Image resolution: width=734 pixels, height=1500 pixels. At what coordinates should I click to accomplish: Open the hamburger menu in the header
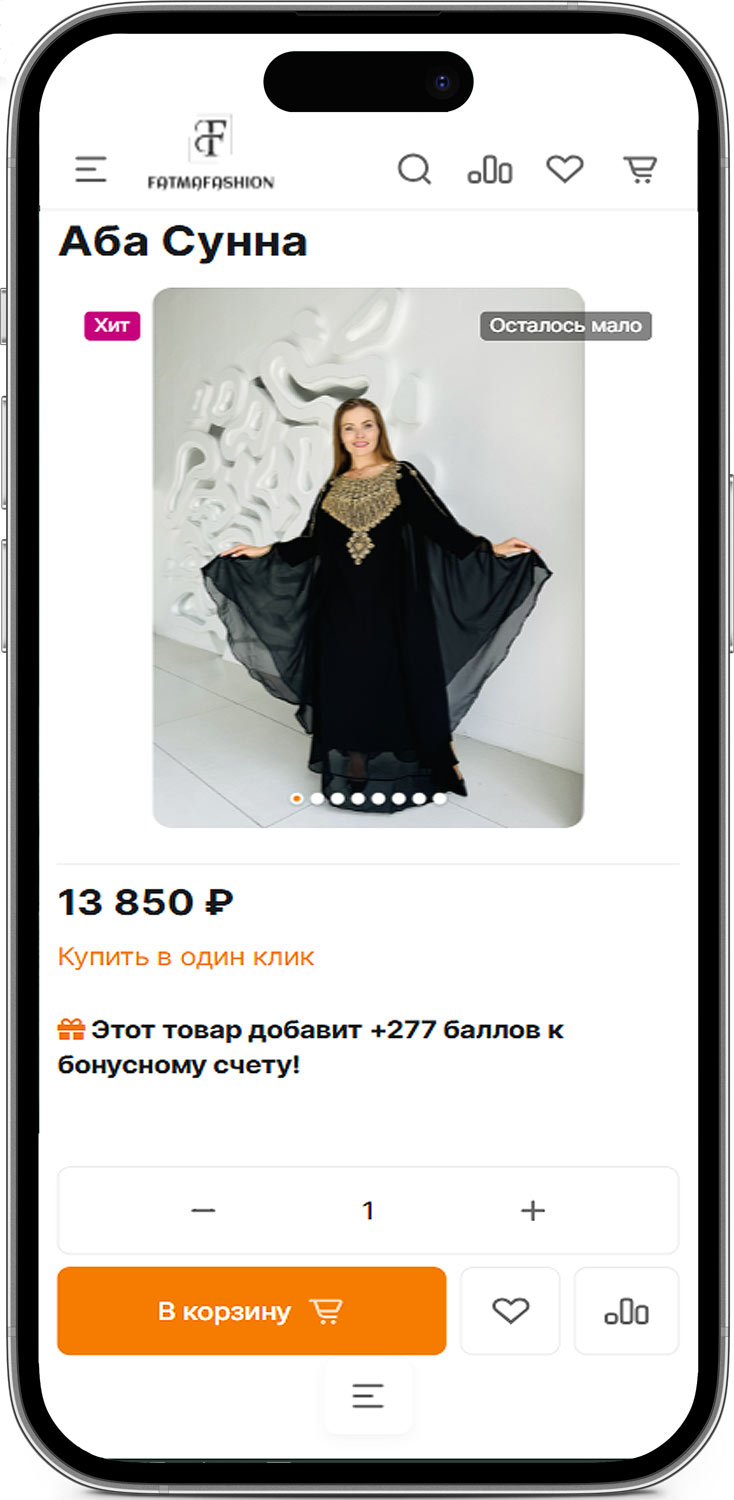pyautogui.click(x=91, y=170)
